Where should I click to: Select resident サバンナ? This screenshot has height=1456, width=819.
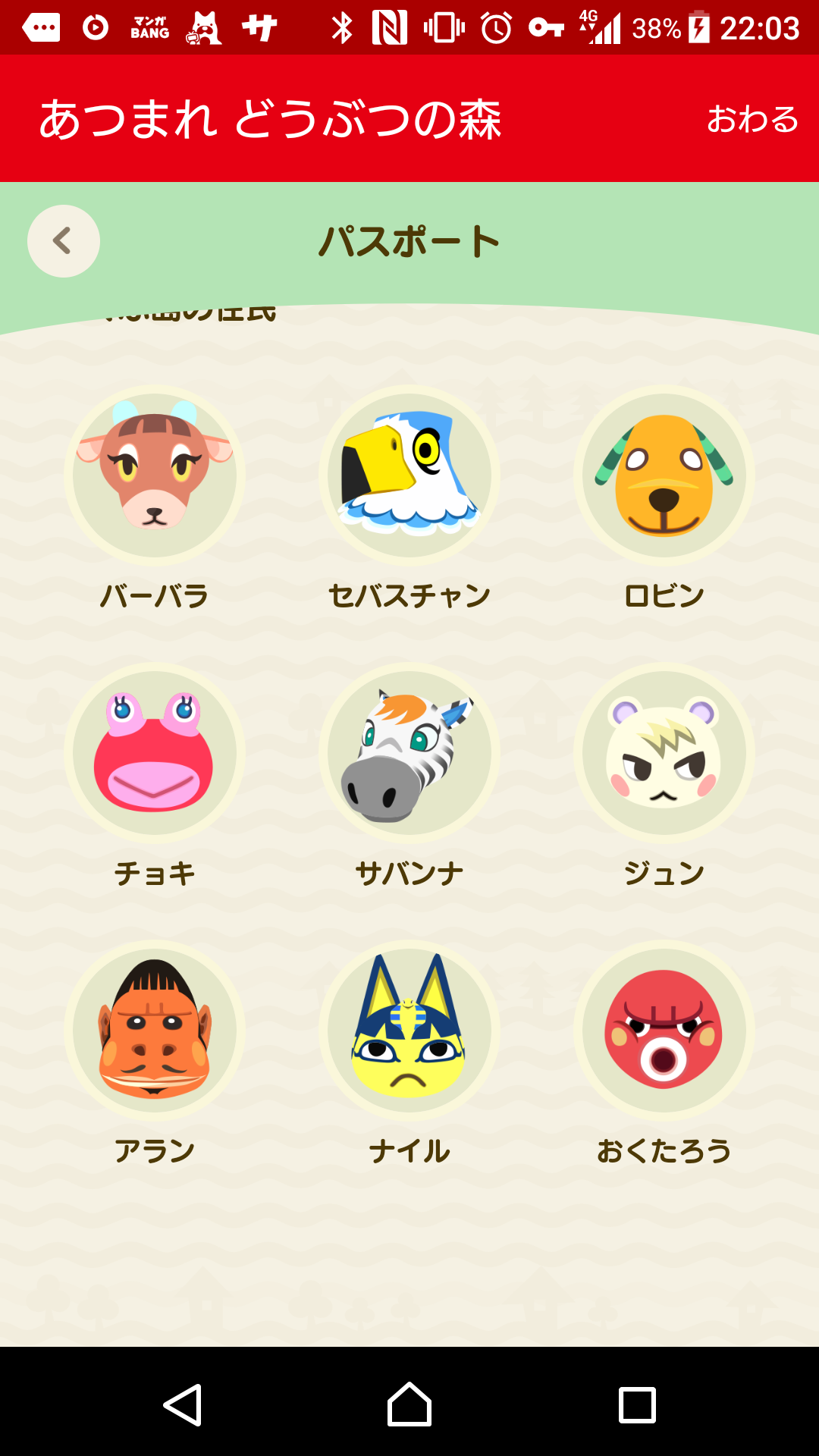pyautogui.click(x=409, y=754)
